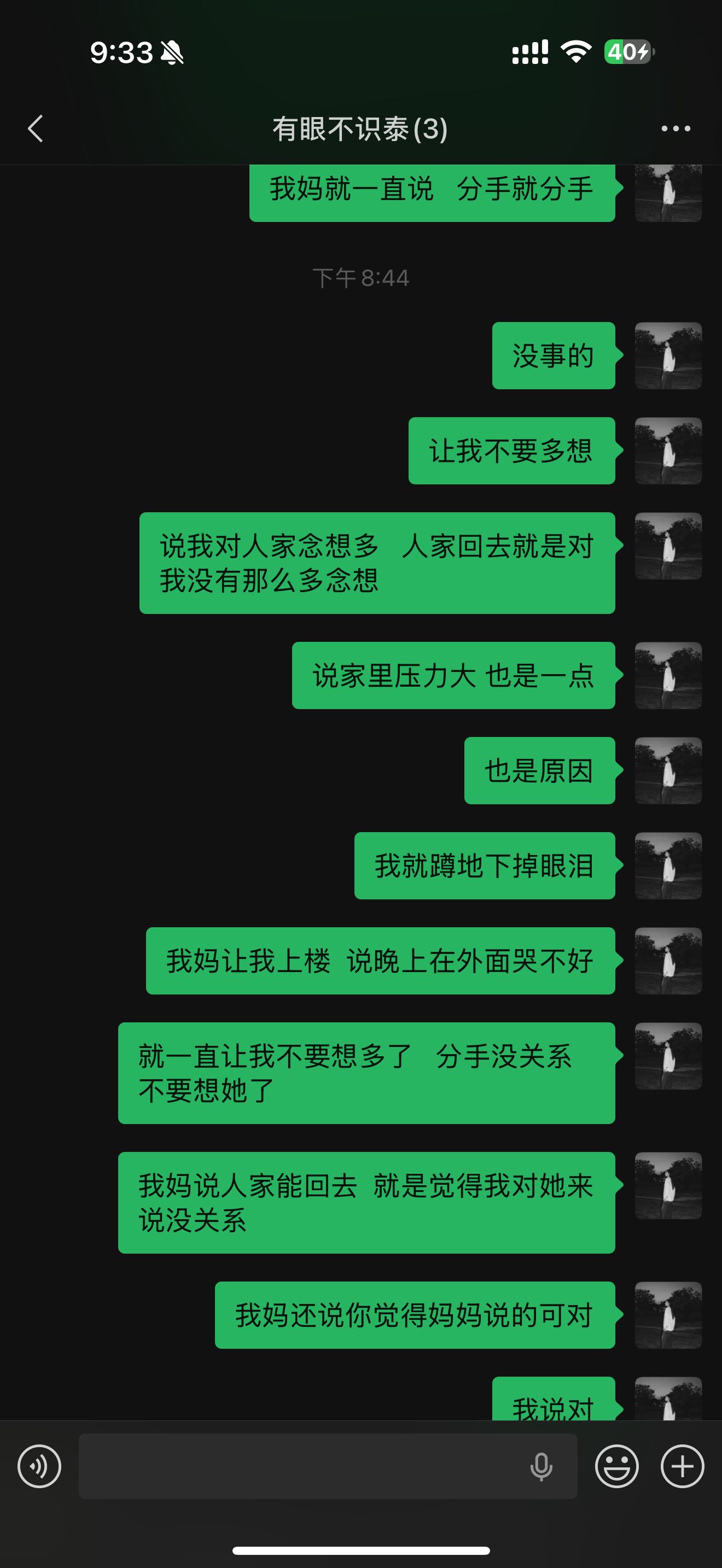This screenshot has width=722, height=1568.
Task: Go back to the chat list
Action: tap(36, 128)
